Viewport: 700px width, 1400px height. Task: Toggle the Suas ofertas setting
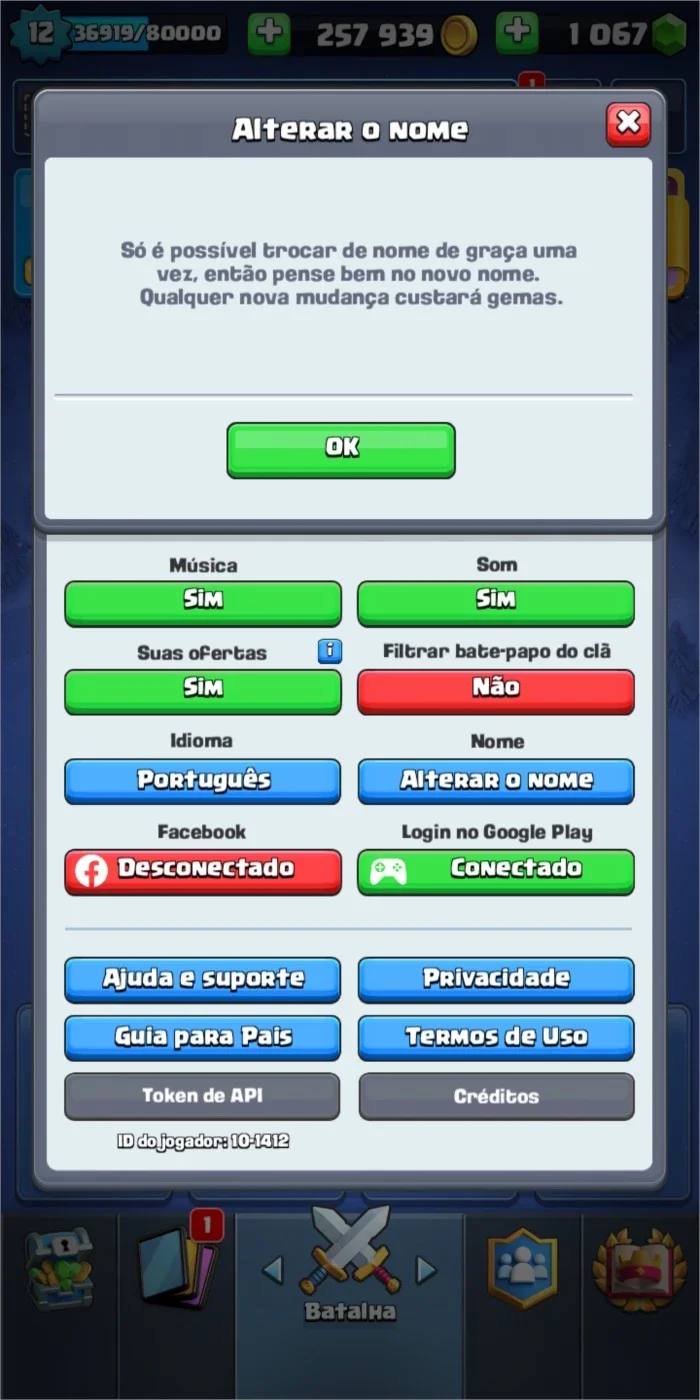click(x=203, y=691)
